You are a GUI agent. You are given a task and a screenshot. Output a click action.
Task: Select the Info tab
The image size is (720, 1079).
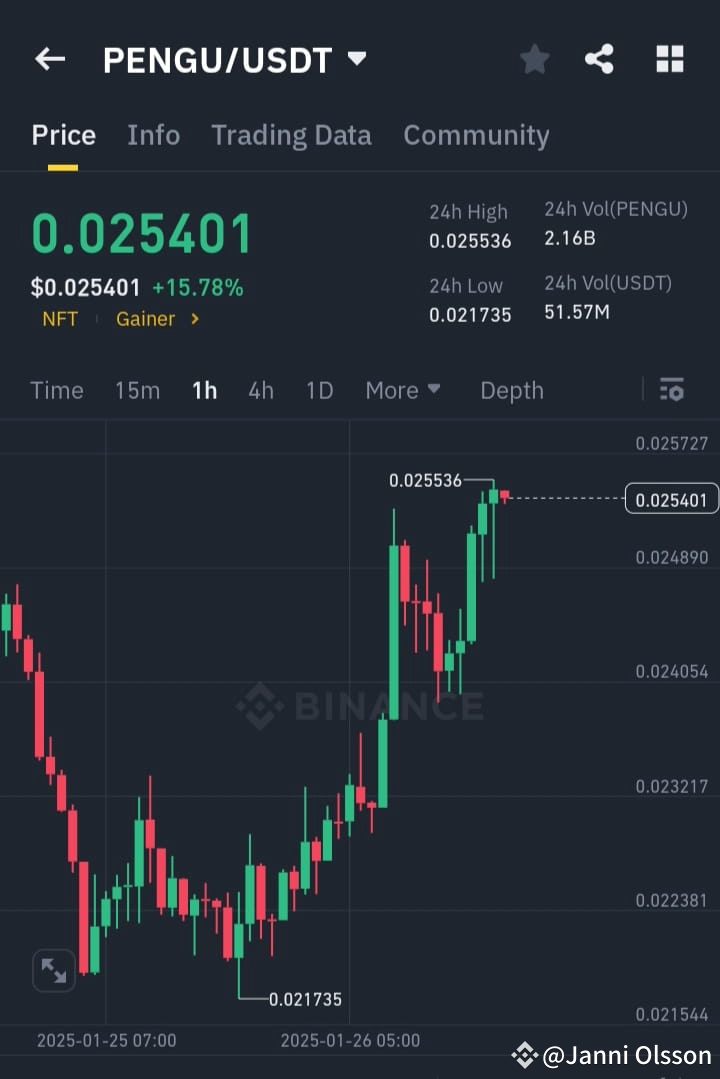tap(153, 135)
